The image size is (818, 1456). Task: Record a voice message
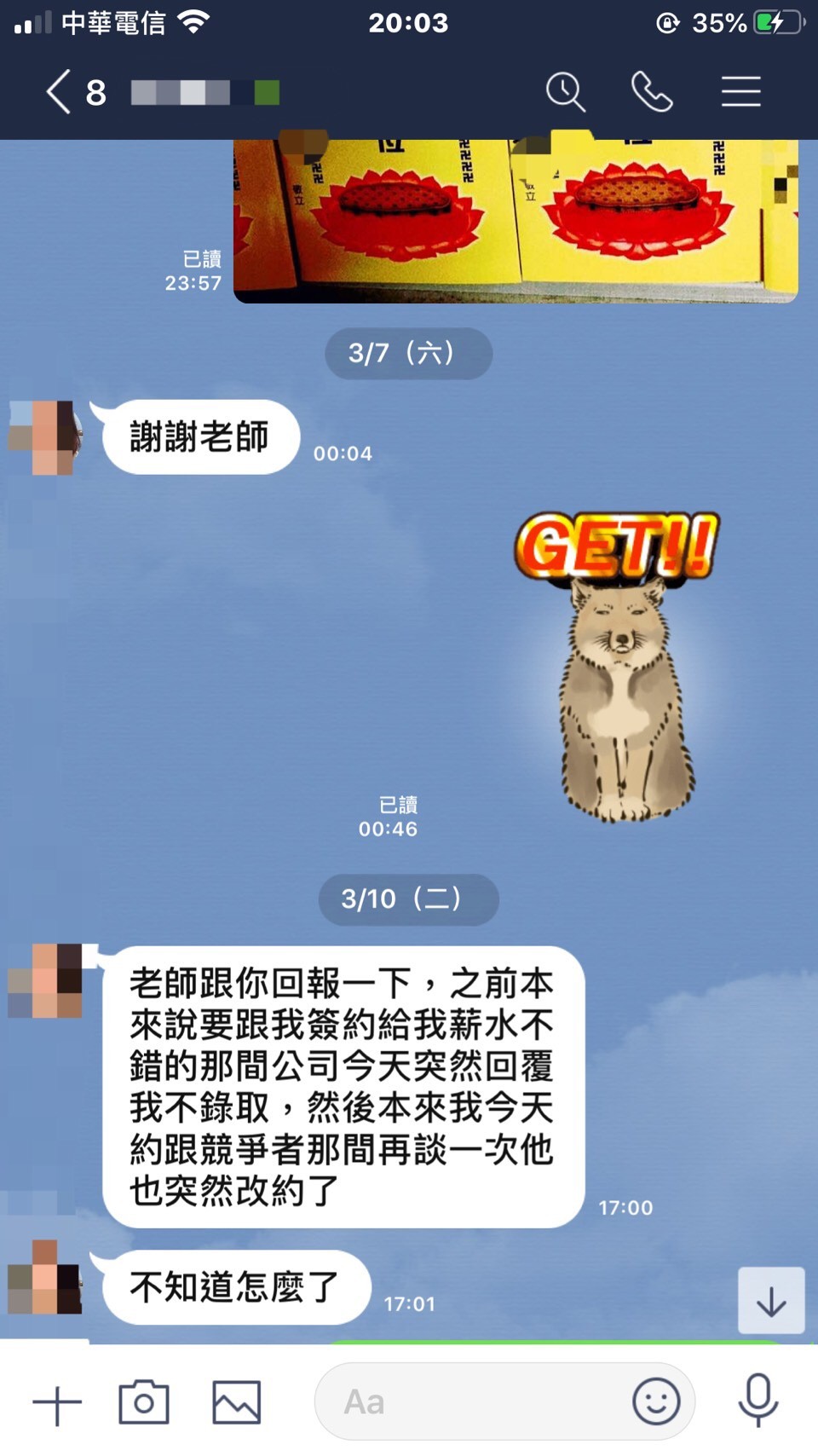(x=758, y=1401)
